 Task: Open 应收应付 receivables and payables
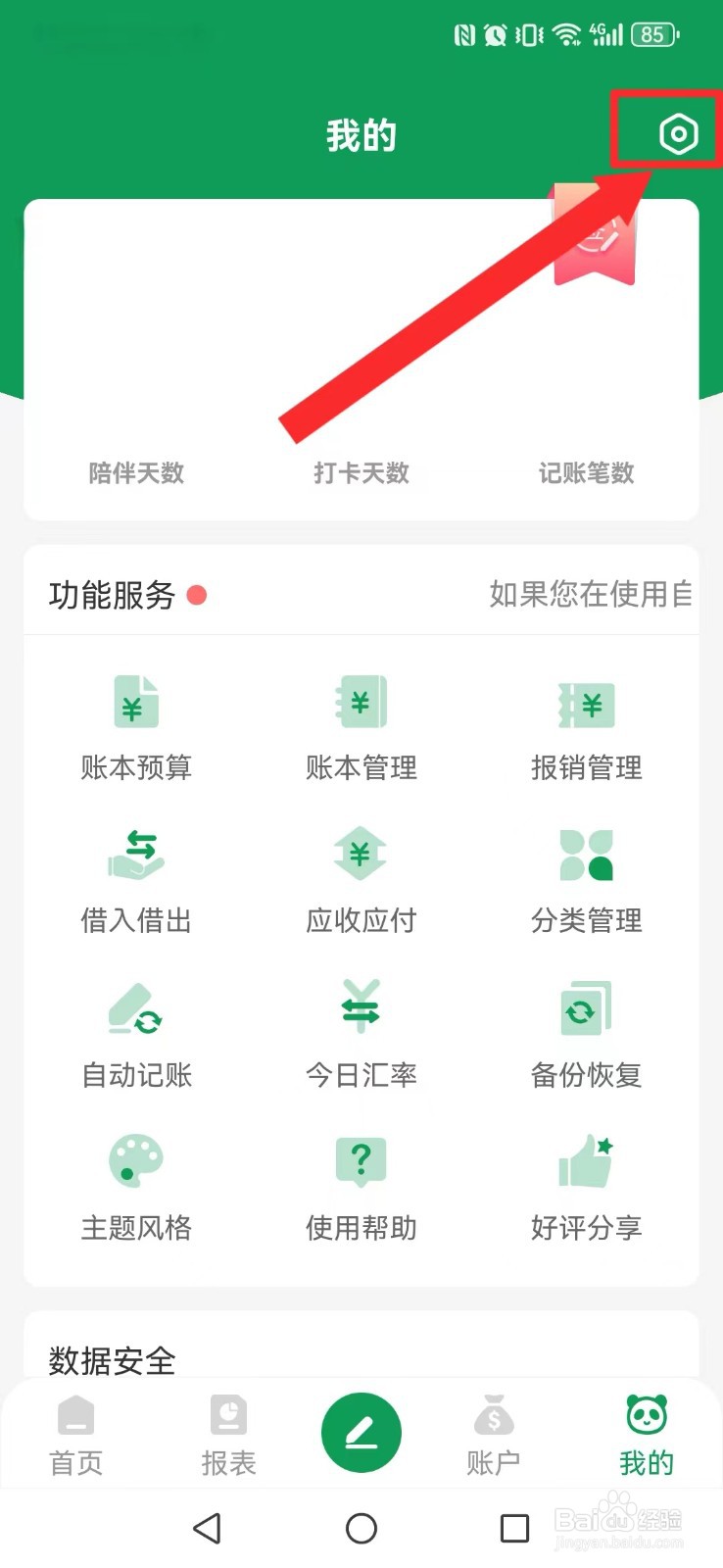click(x=361, y=881)
